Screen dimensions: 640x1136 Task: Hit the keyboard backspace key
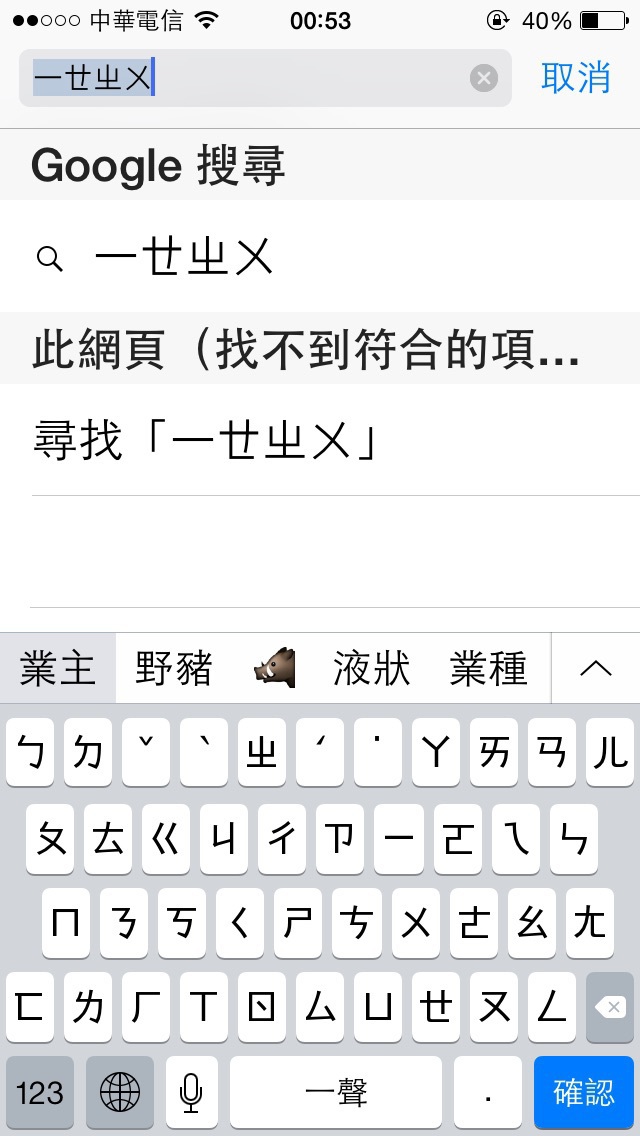[x=610, y=1007]
